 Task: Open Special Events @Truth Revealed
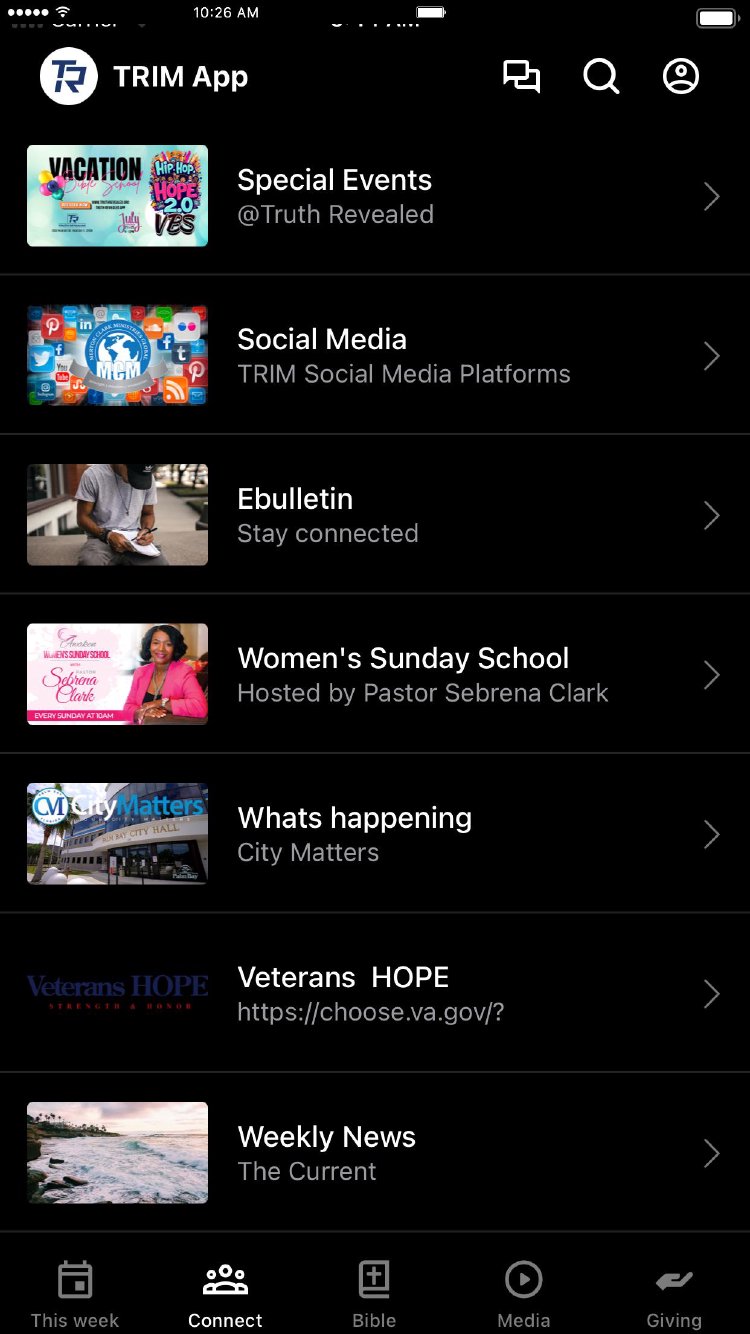click(x=375, y=196)
